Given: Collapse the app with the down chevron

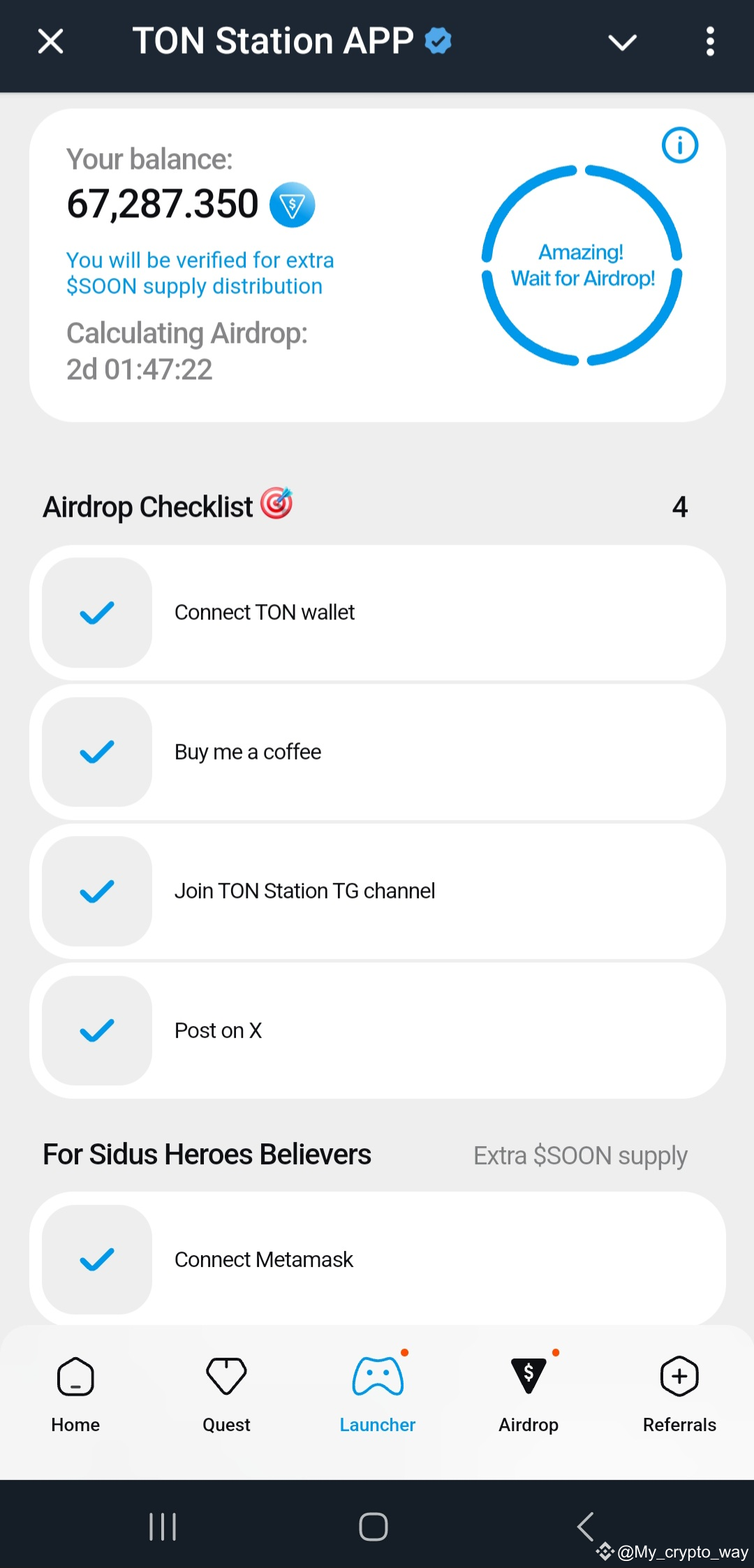Looking at the screenshot, I should pyautogui.click(x=622, y=43).
